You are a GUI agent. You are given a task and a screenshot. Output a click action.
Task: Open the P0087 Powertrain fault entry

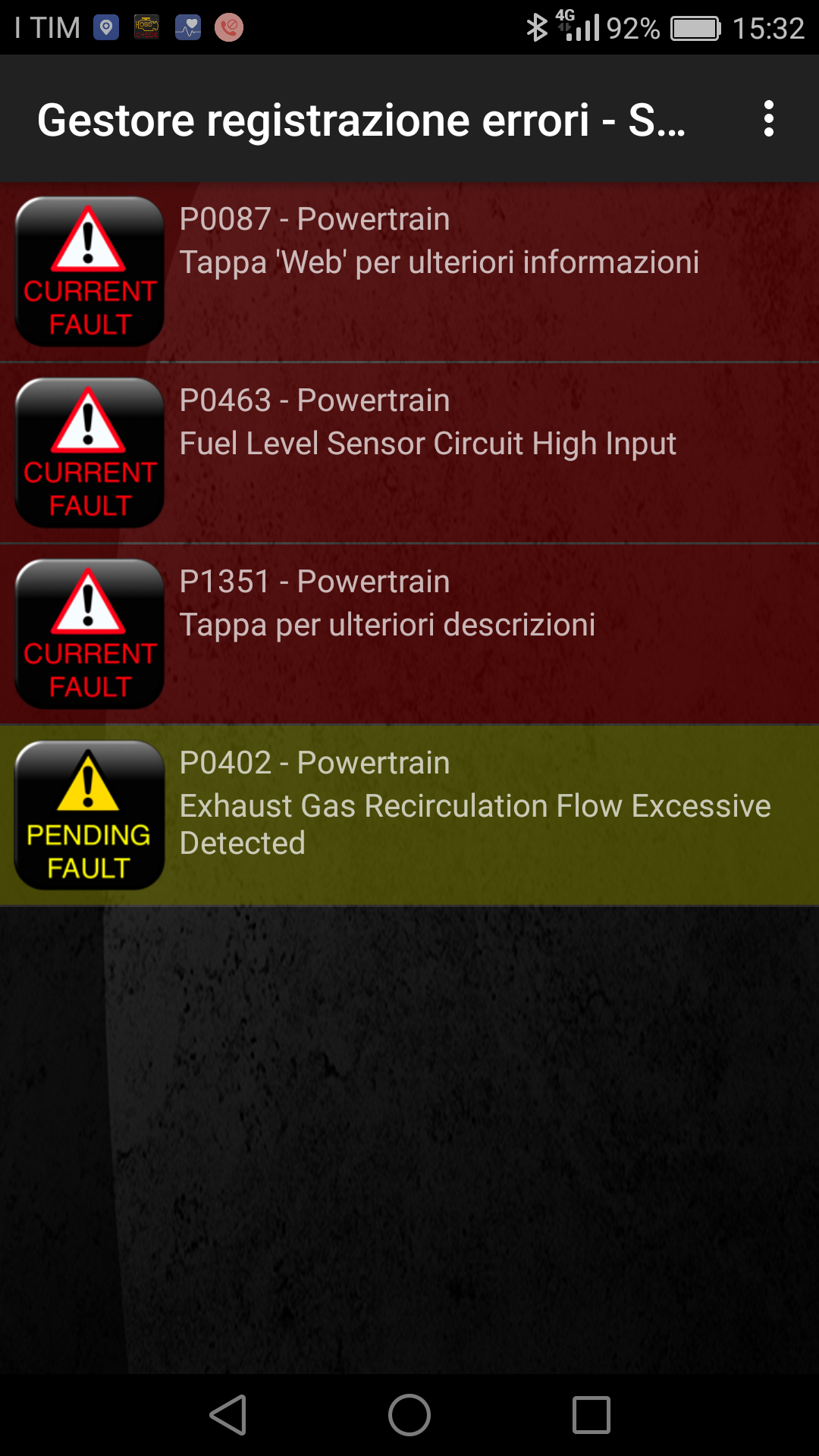coord(409,271)
